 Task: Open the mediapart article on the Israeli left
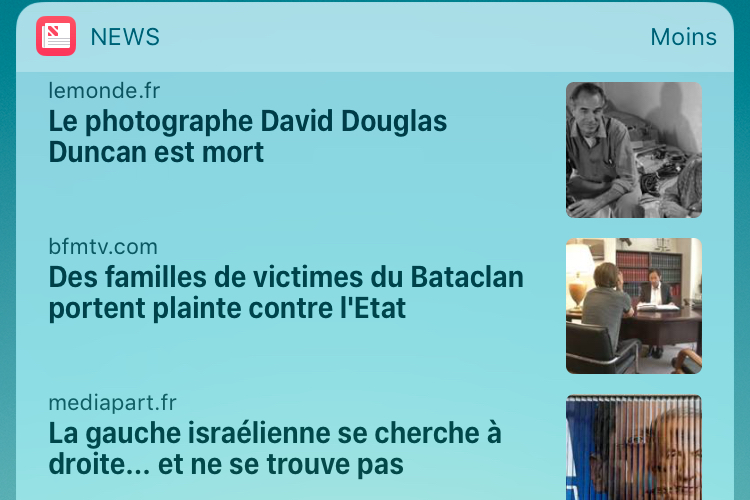click(274, 449)
